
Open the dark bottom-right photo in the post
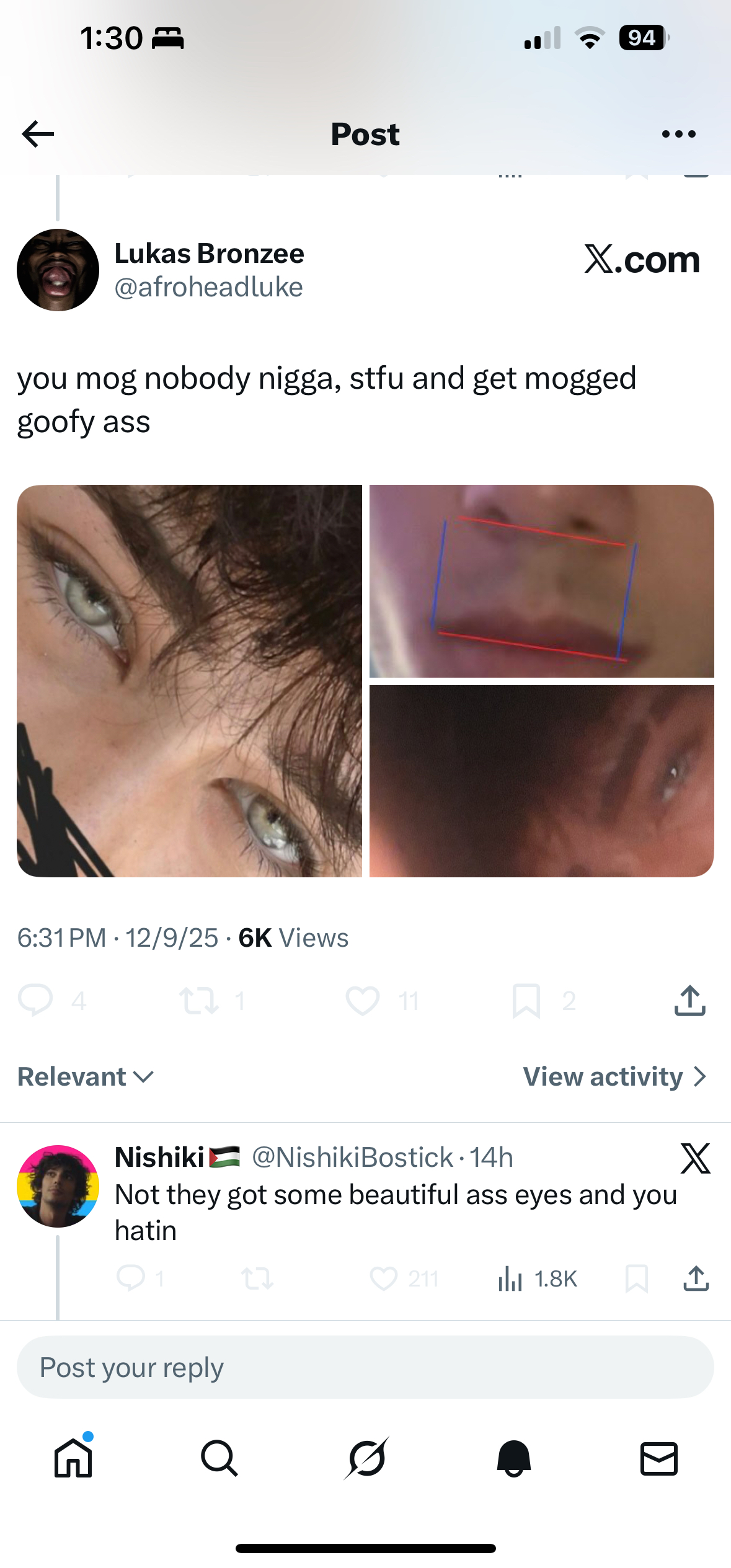[x=541, y=781]
